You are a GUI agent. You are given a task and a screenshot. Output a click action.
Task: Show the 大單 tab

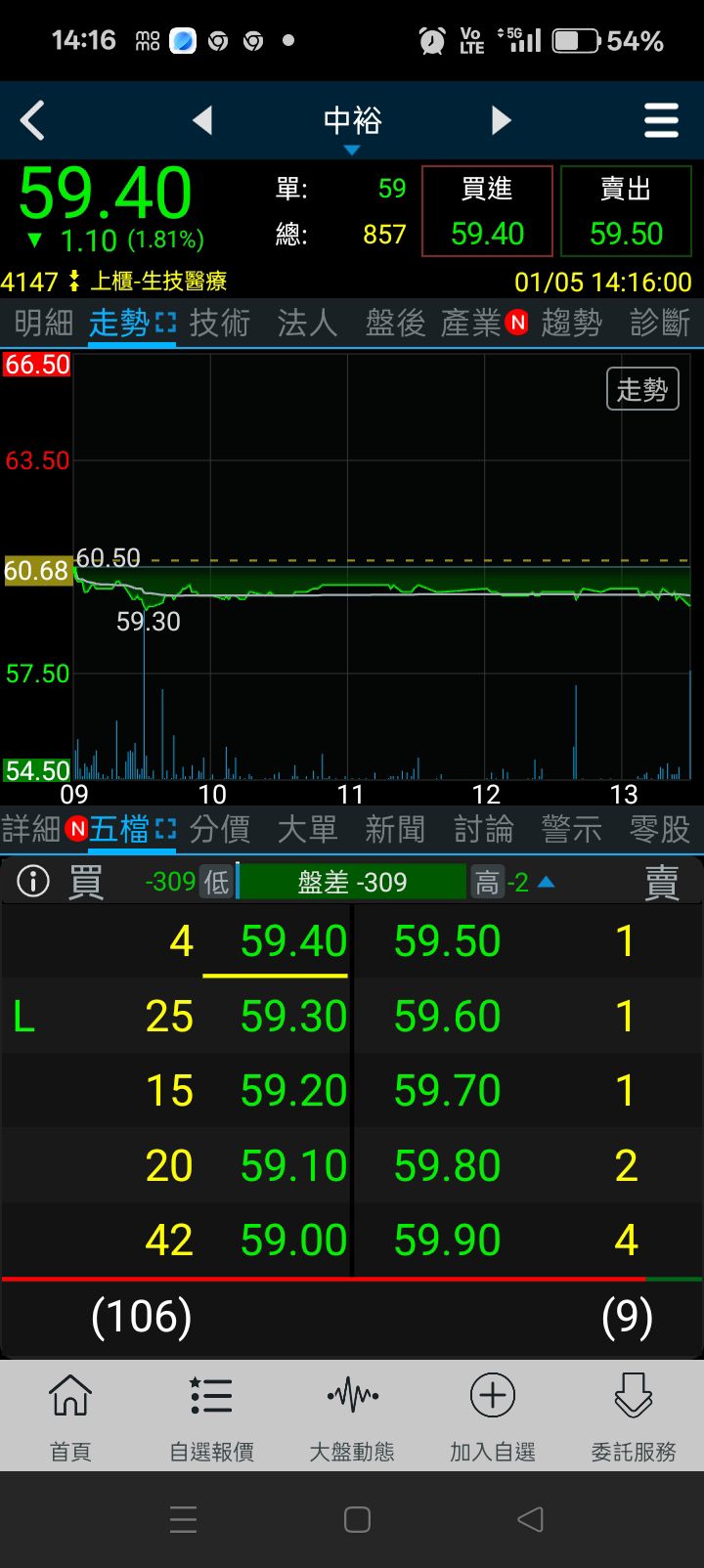pos(307,830)
